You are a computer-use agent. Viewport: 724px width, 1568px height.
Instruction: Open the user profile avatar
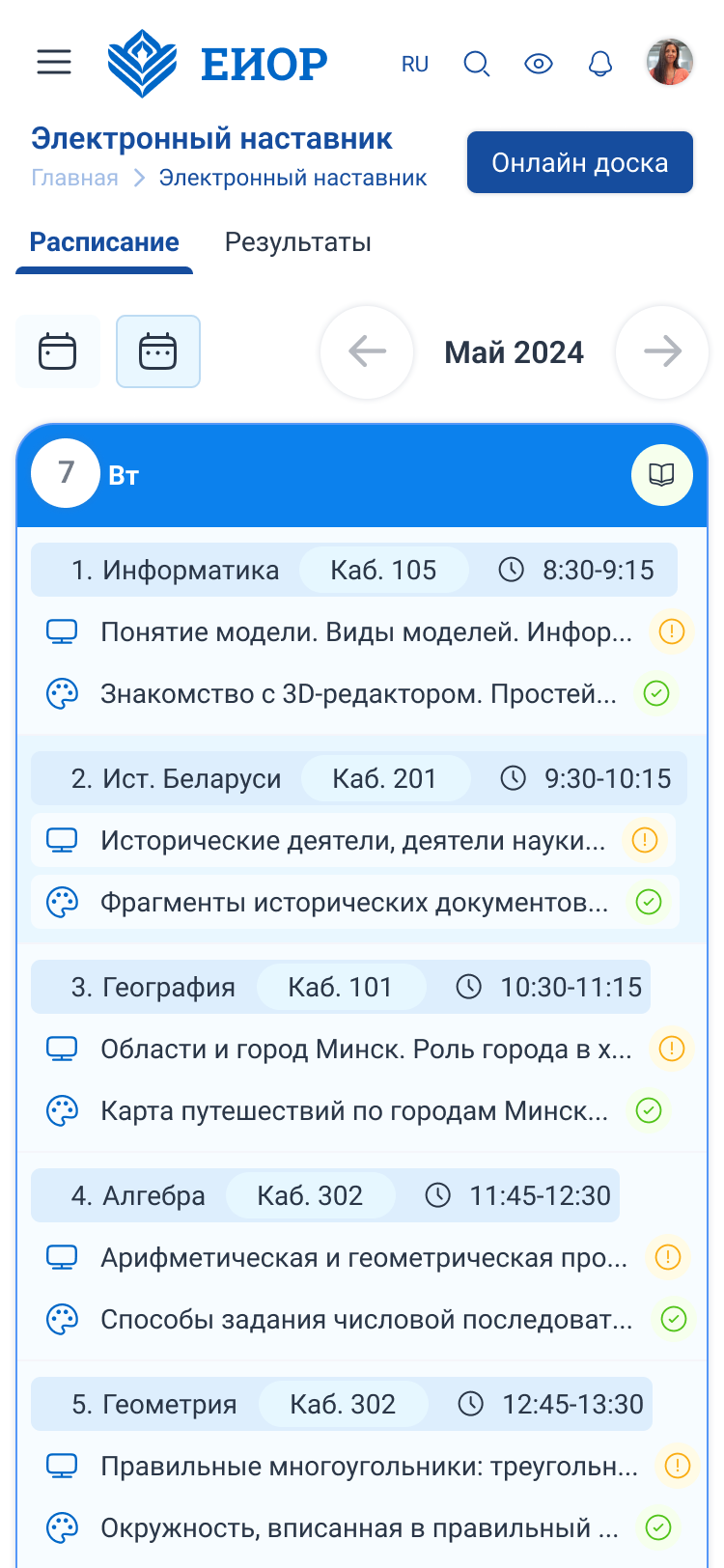pos(670,63)
